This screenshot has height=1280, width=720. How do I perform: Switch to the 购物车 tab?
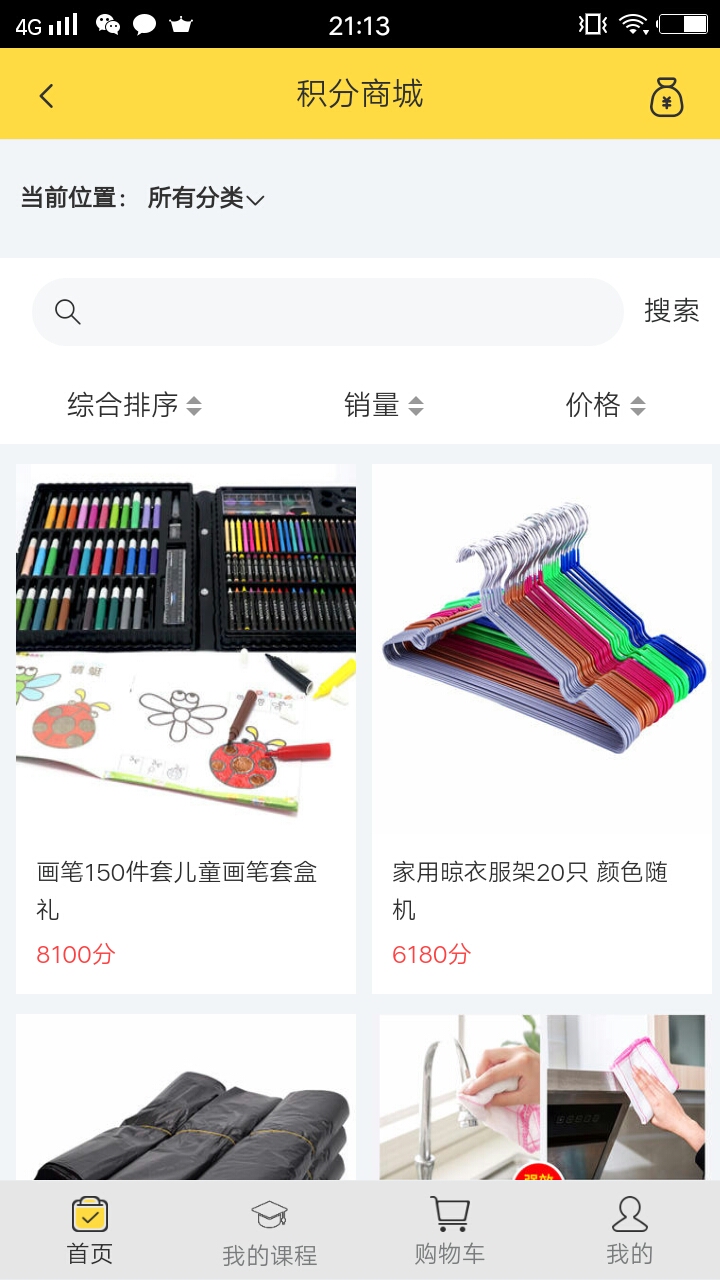tap(449, 1228)
